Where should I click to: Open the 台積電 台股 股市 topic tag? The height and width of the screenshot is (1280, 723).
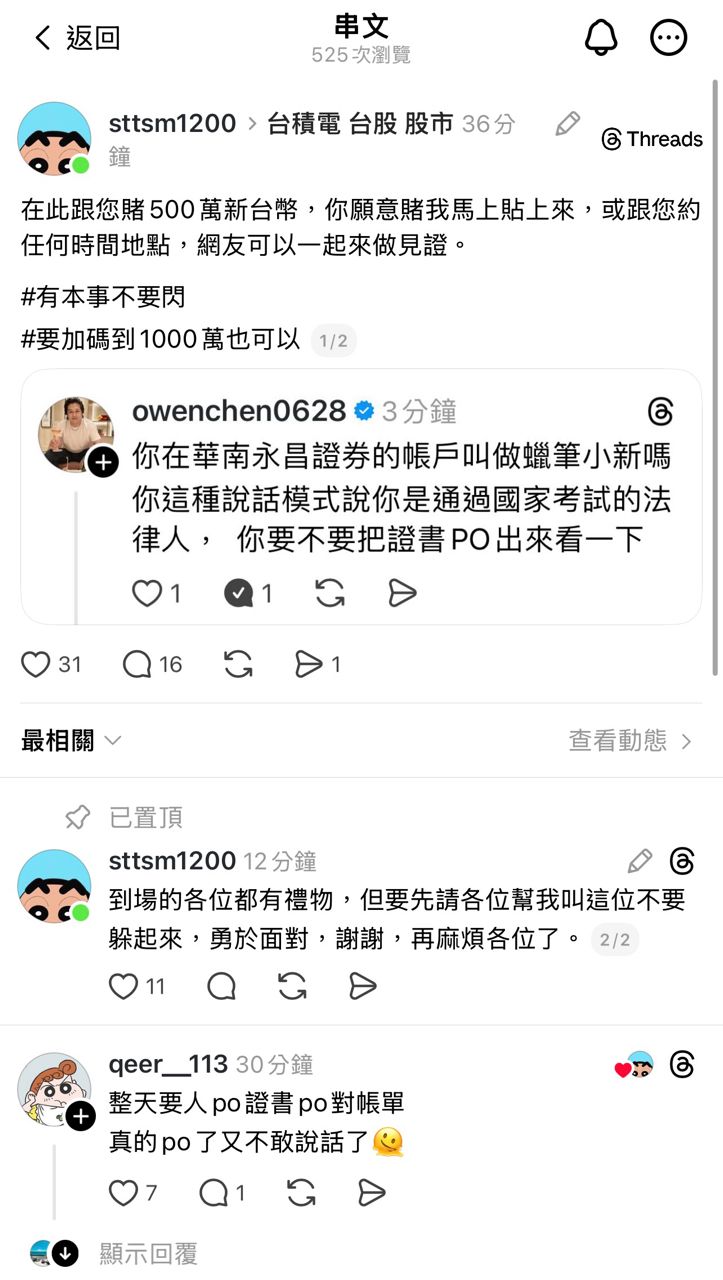tap(360, 124)
